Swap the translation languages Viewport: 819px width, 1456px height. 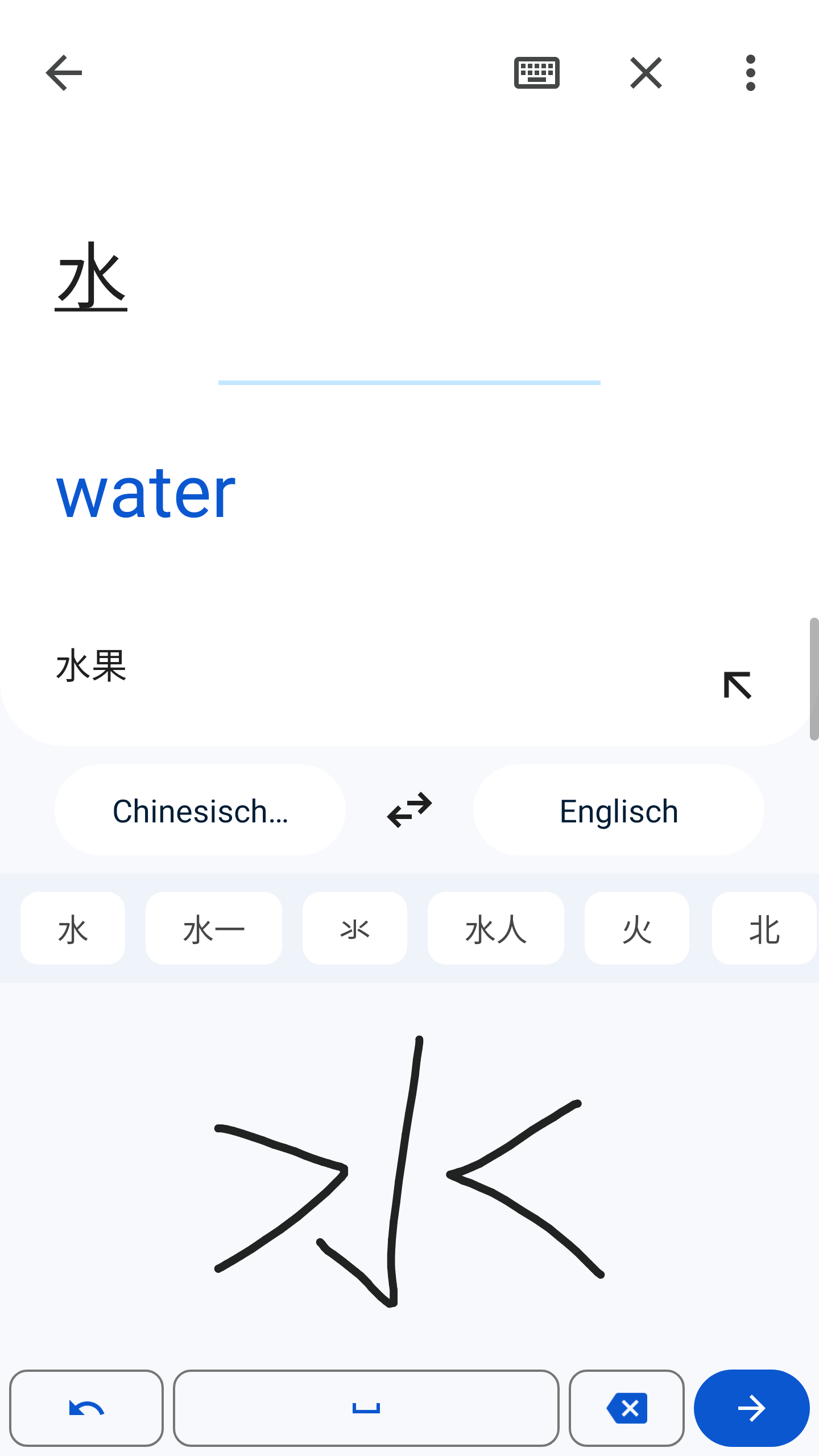(408, 810)
